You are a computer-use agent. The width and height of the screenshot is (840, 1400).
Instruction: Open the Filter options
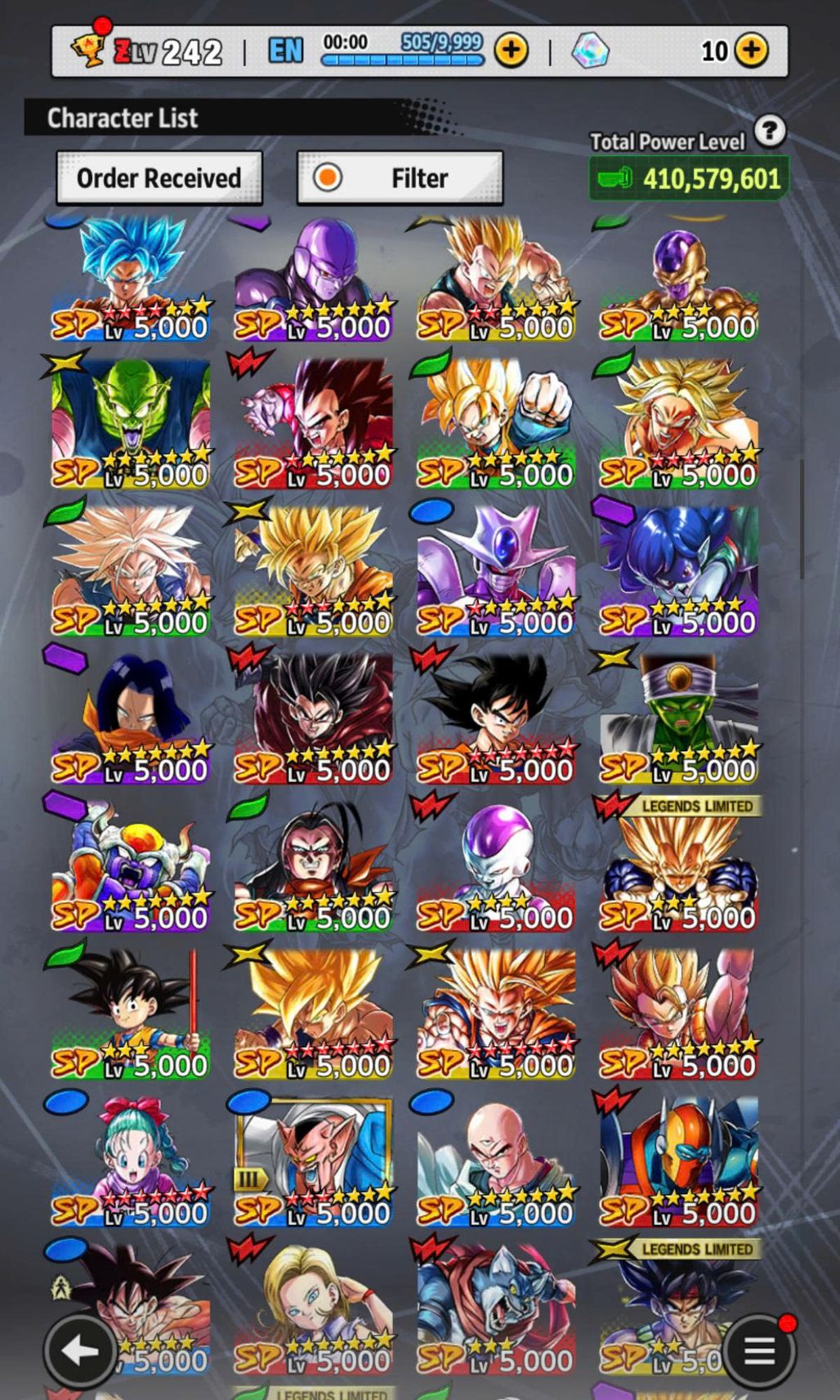tap(399, 177)
